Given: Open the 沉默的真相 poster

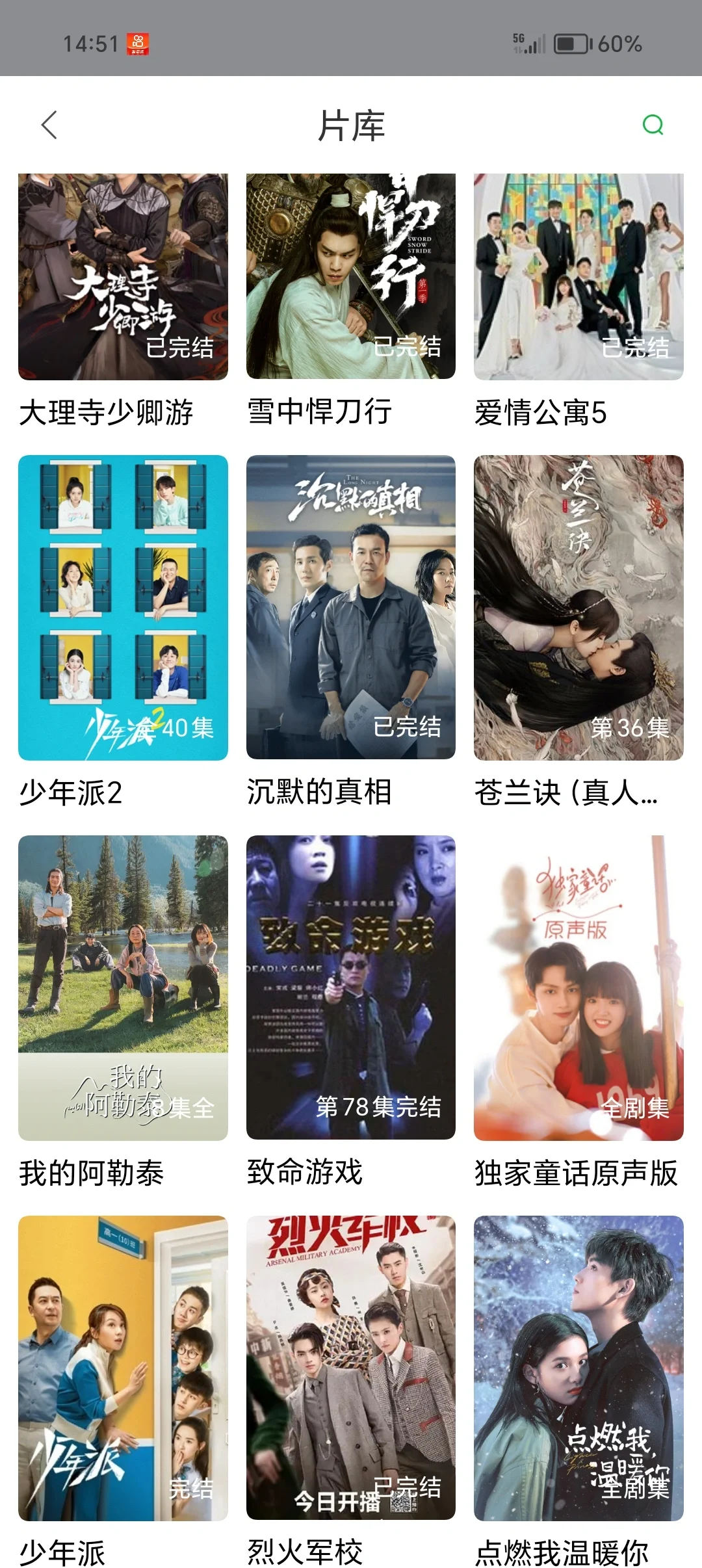Looking at the screenshot, I should coord(351,608).
